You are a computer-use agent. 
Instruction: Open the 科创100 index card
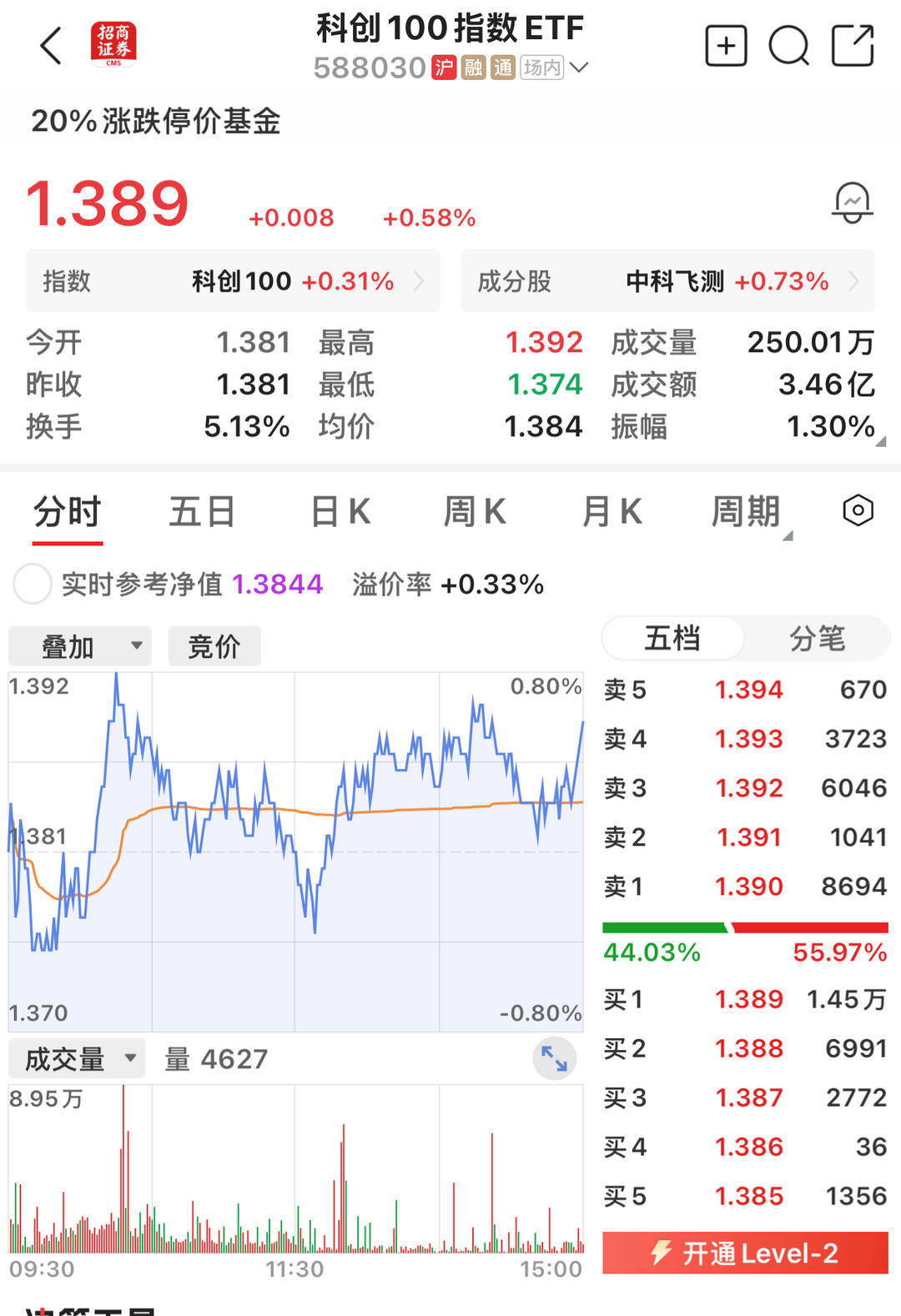(x=233, y=281)
